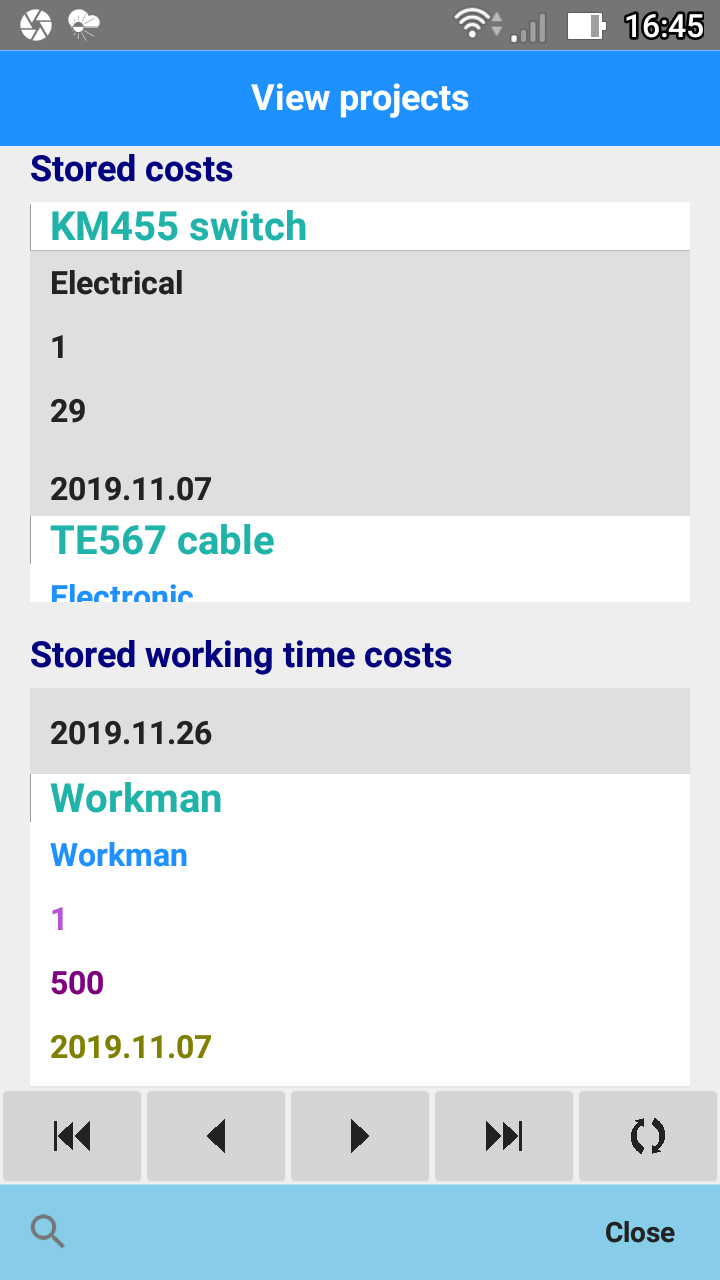Jump to the first record using rewind icon

(71, 1136)
